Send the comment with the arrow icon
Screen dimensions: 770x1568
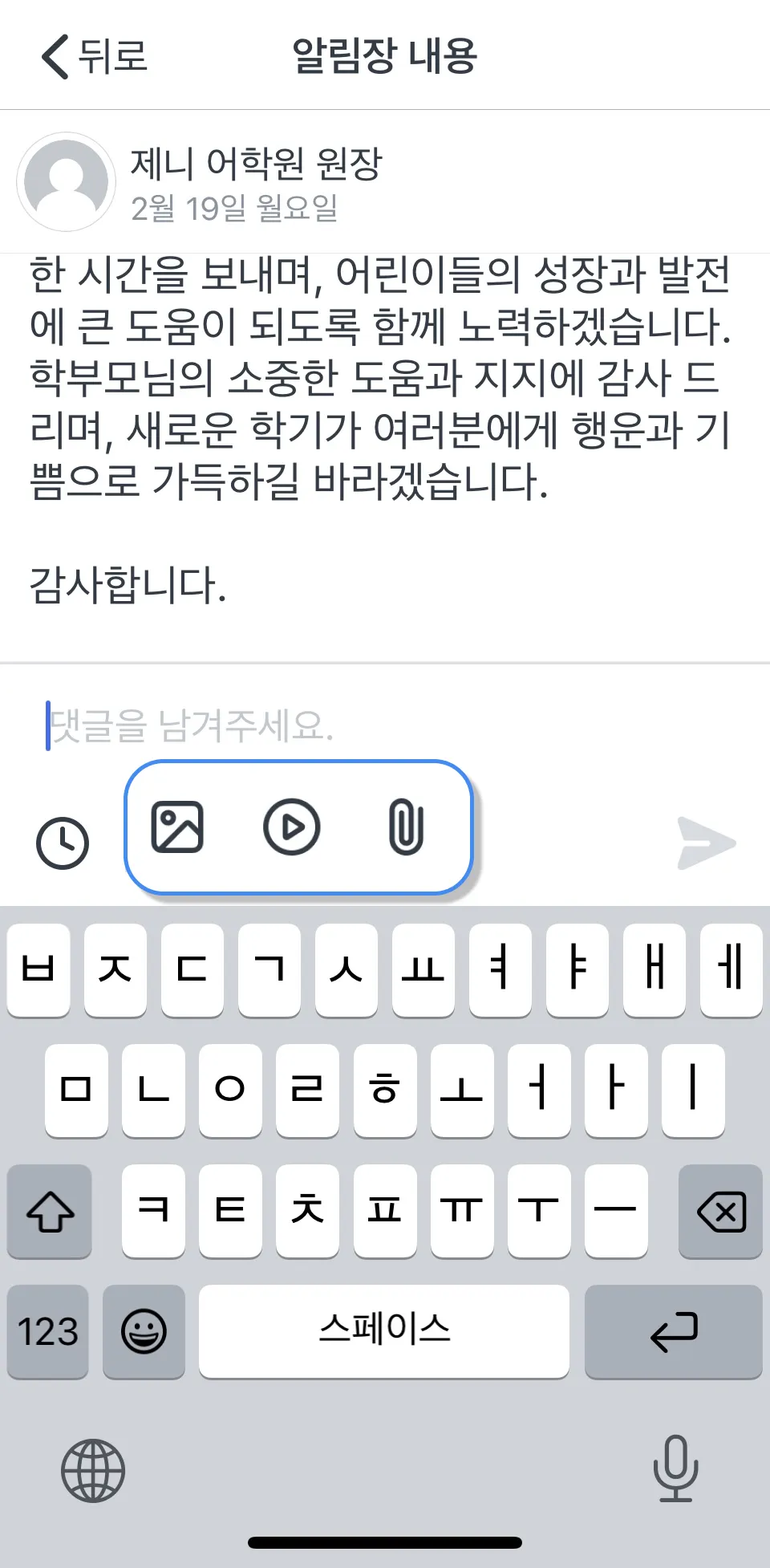point(706,843)
